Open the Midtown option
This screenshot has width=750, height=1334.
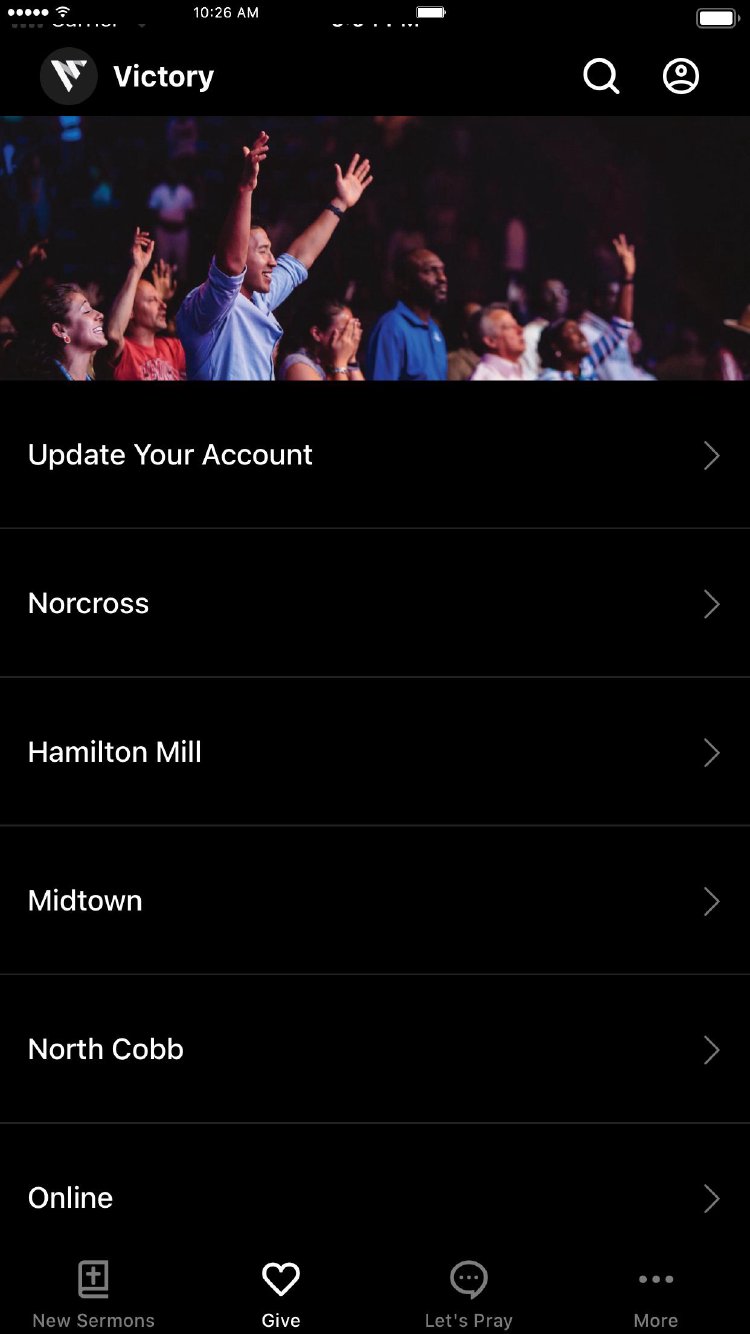(x=375, y=900)
